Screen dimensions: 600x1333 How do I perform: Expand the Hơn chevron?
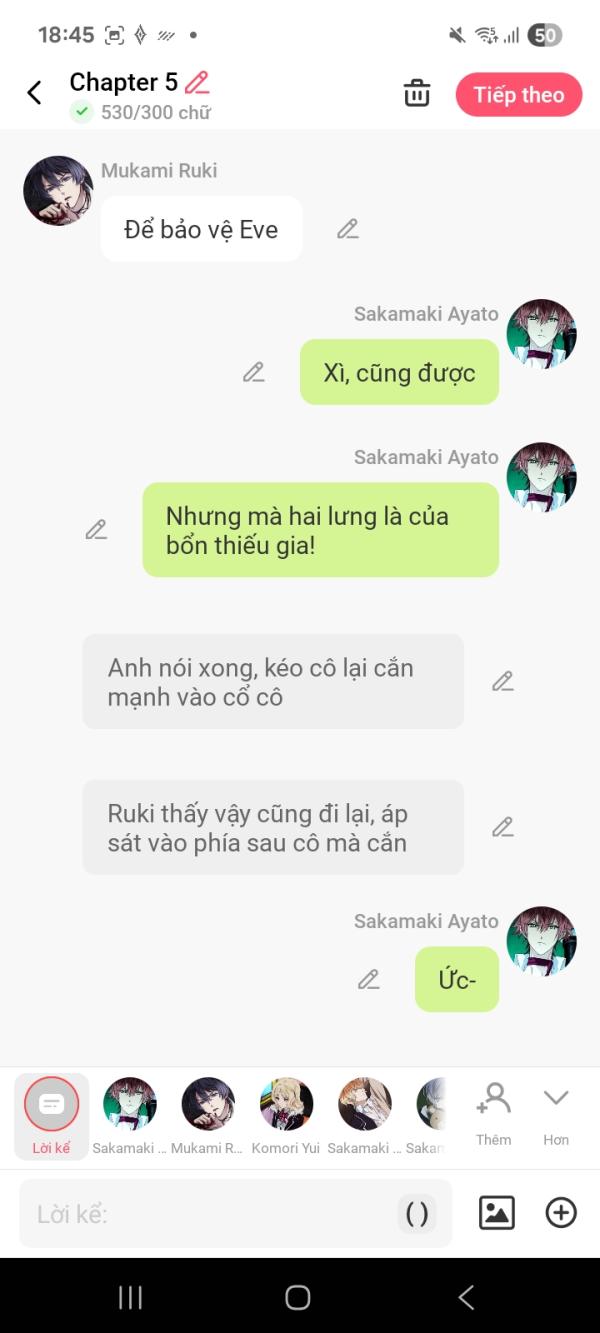[555, 1112]
